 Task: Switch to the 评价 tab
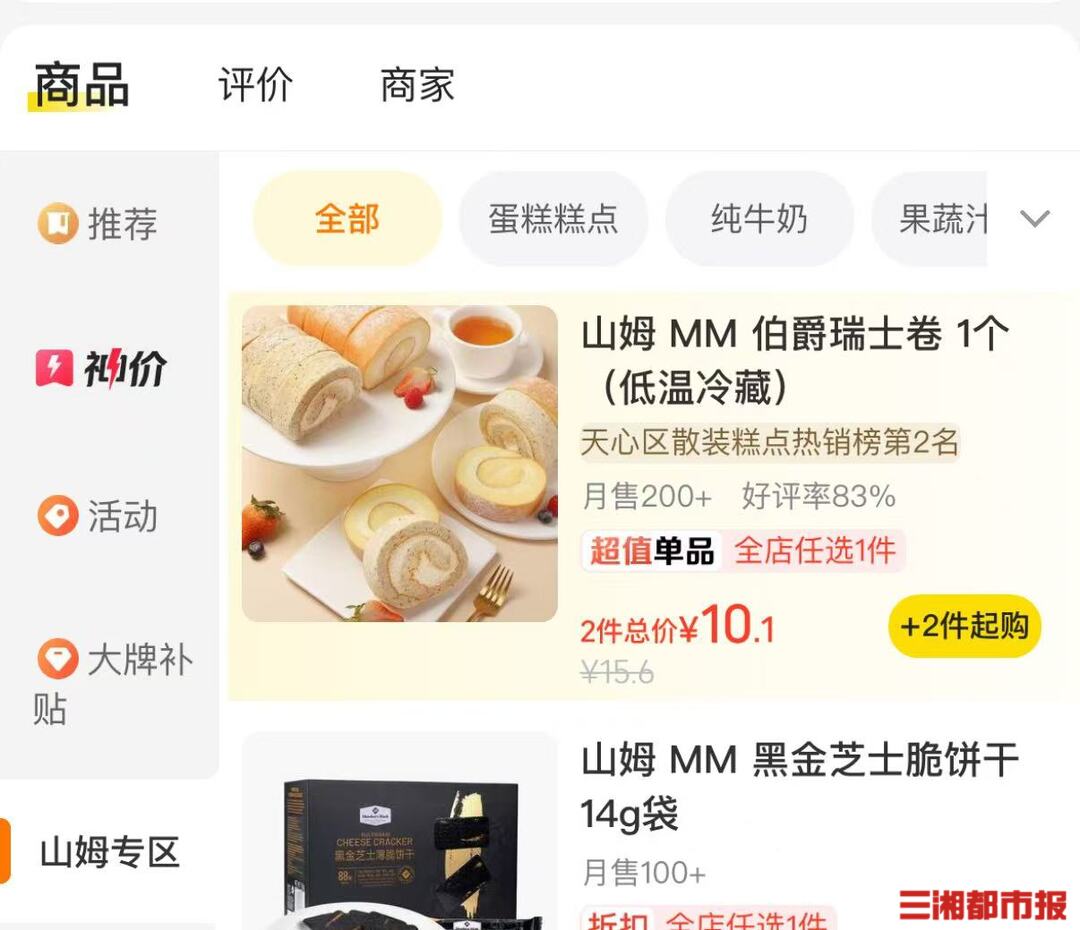(x=255, y=85)
